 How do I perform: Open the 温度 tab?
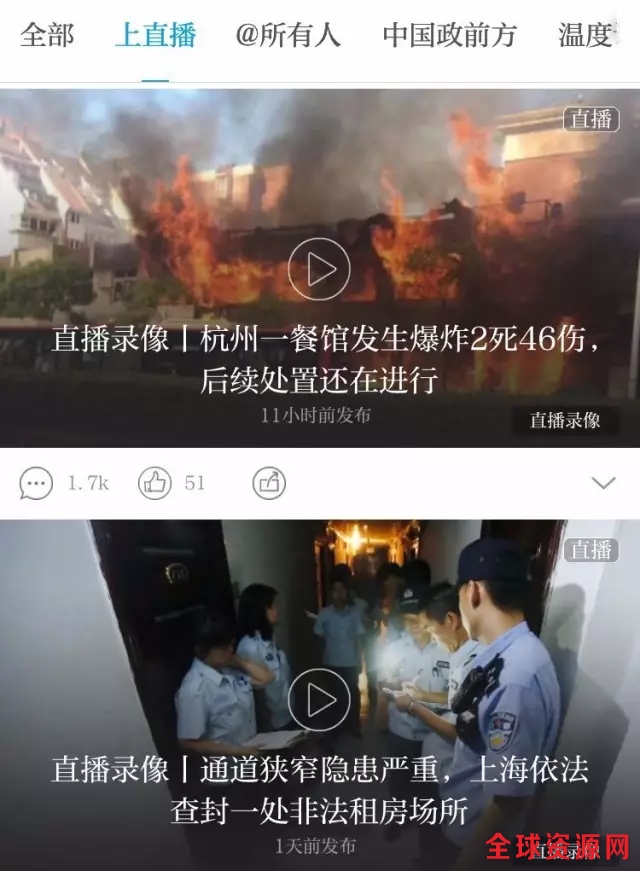(587, 36)
